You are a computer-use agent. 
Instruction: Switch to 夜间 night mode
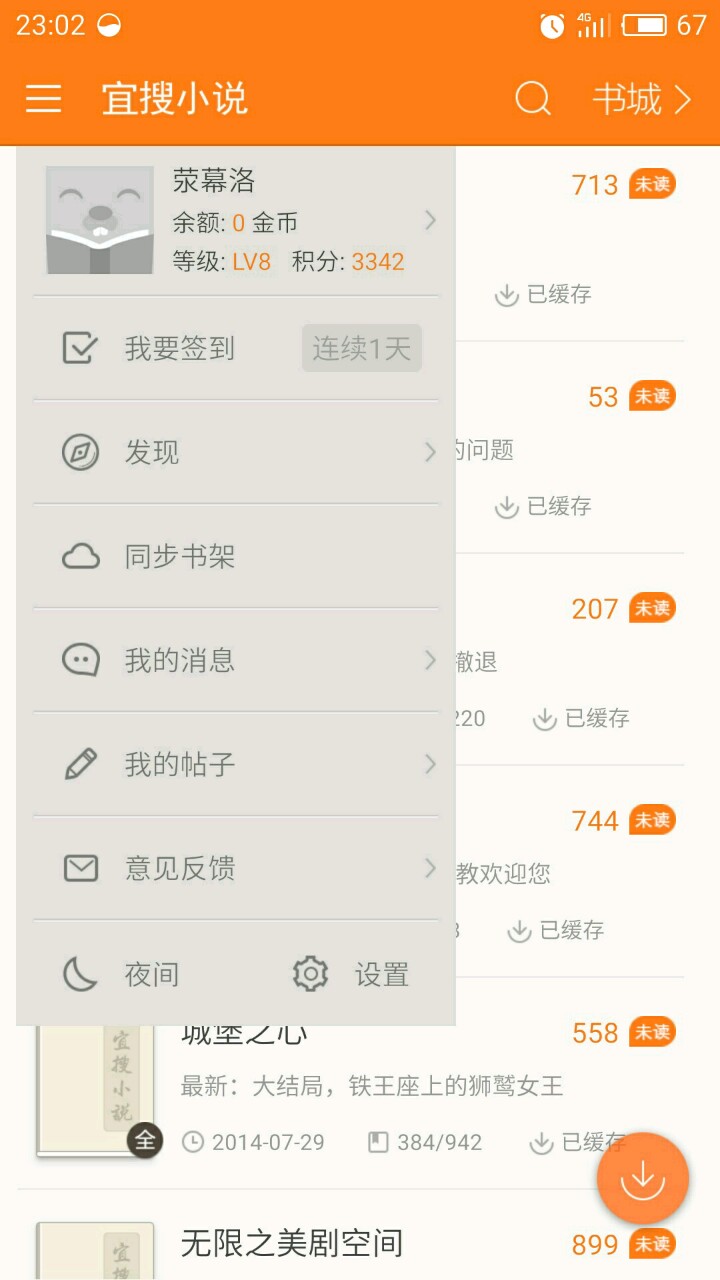point(122,974)
